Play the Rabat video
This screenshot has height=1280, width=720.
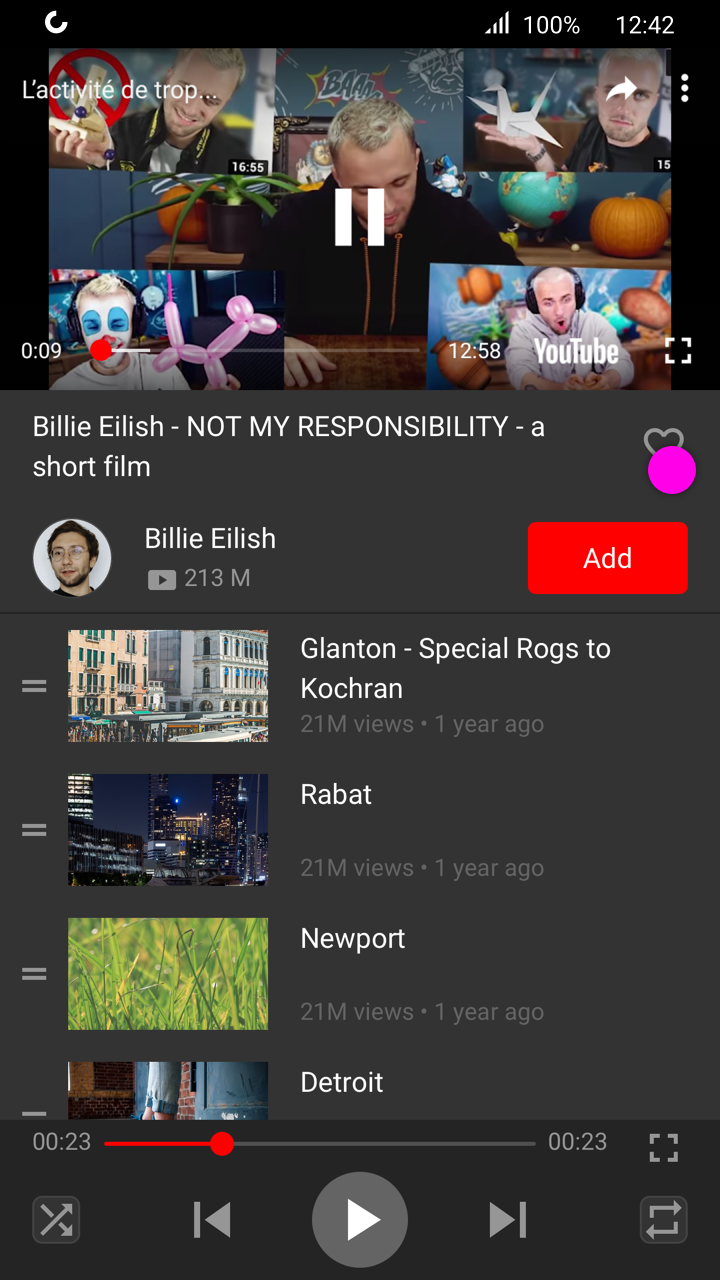(x=360, y=830)
